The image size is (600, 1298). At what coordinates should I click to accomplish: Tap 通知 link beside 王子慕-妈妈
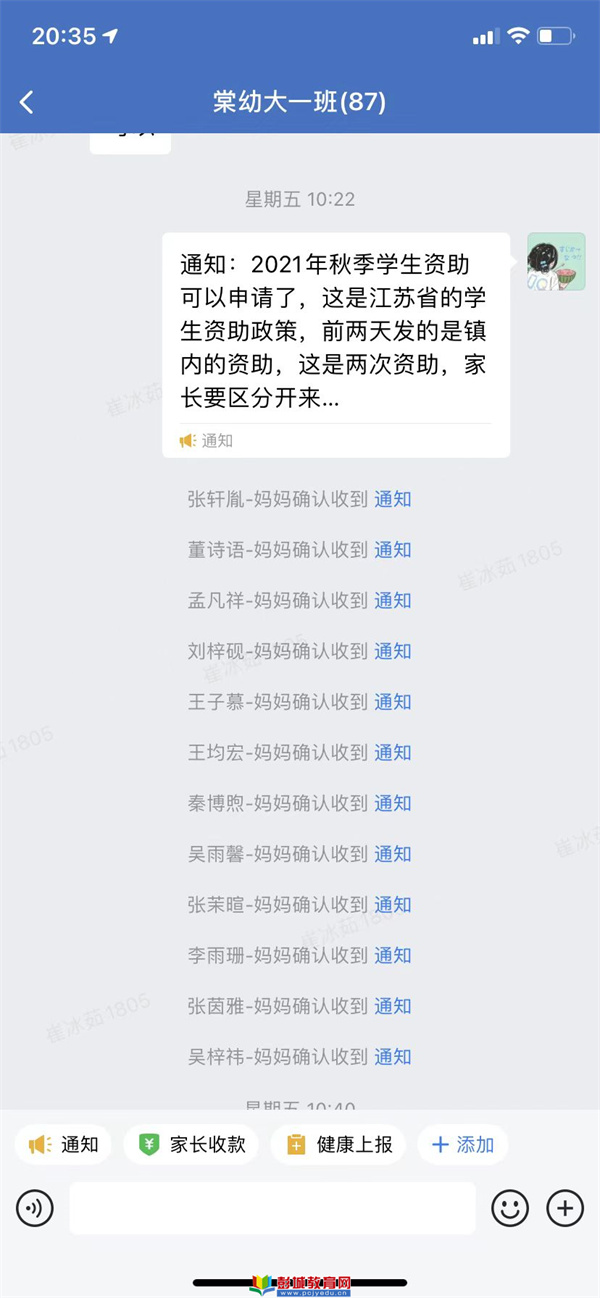[393, 702]
